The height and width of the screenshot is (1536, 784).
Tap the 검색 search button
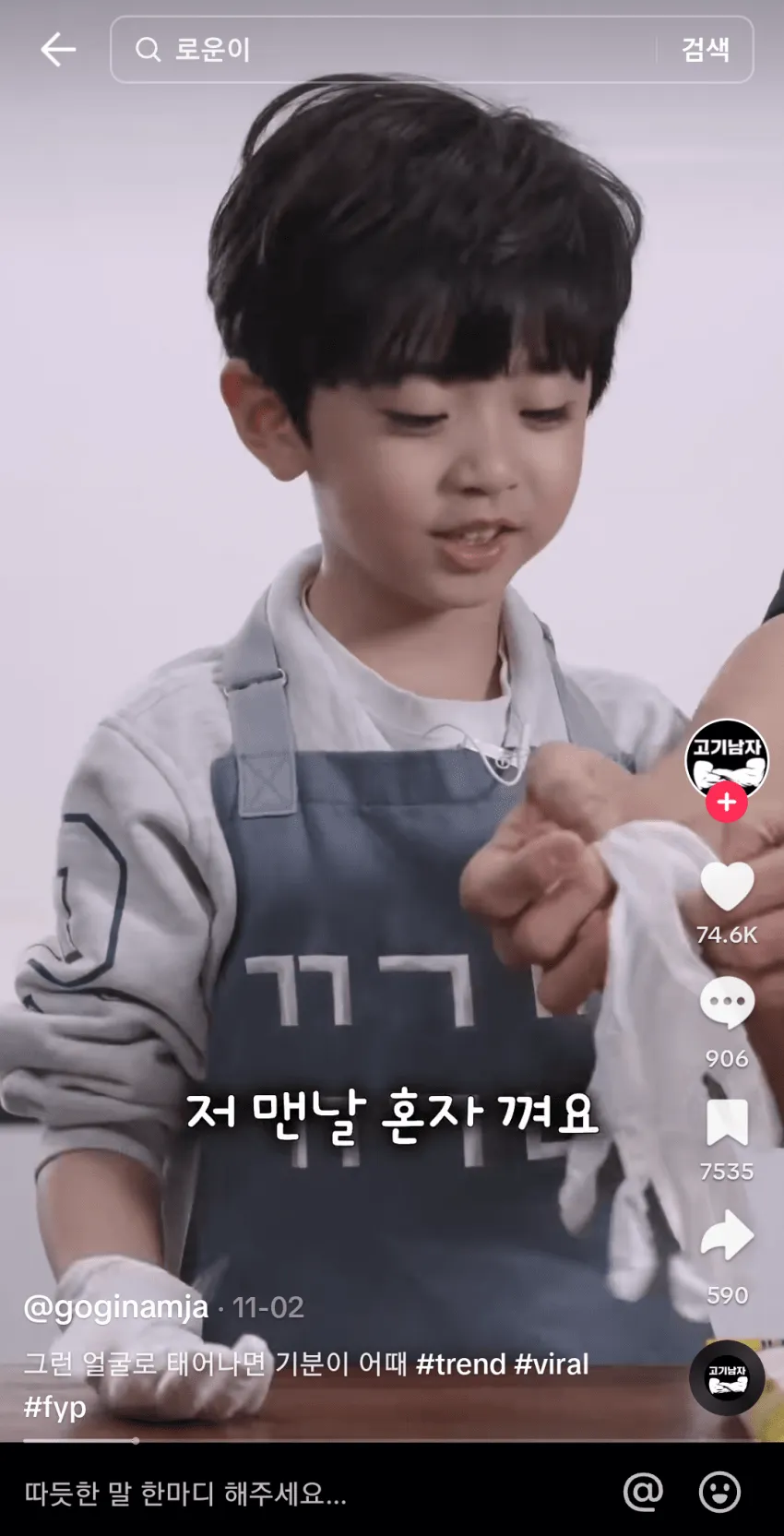[706, 50]
